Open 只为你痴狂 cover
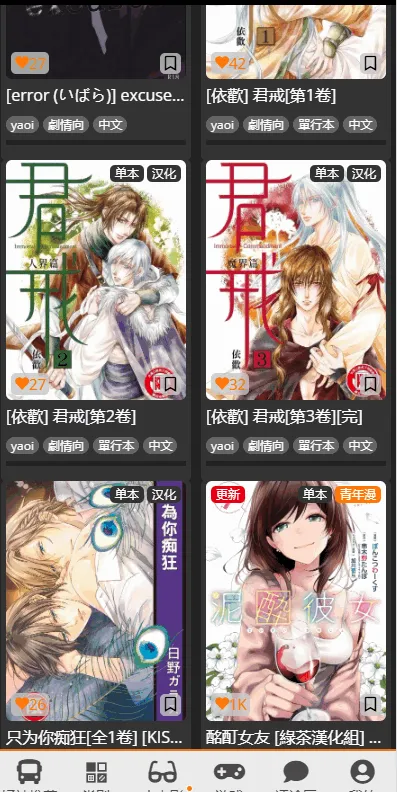Screen dimensions: 397x792 click(x=96, y=601)
